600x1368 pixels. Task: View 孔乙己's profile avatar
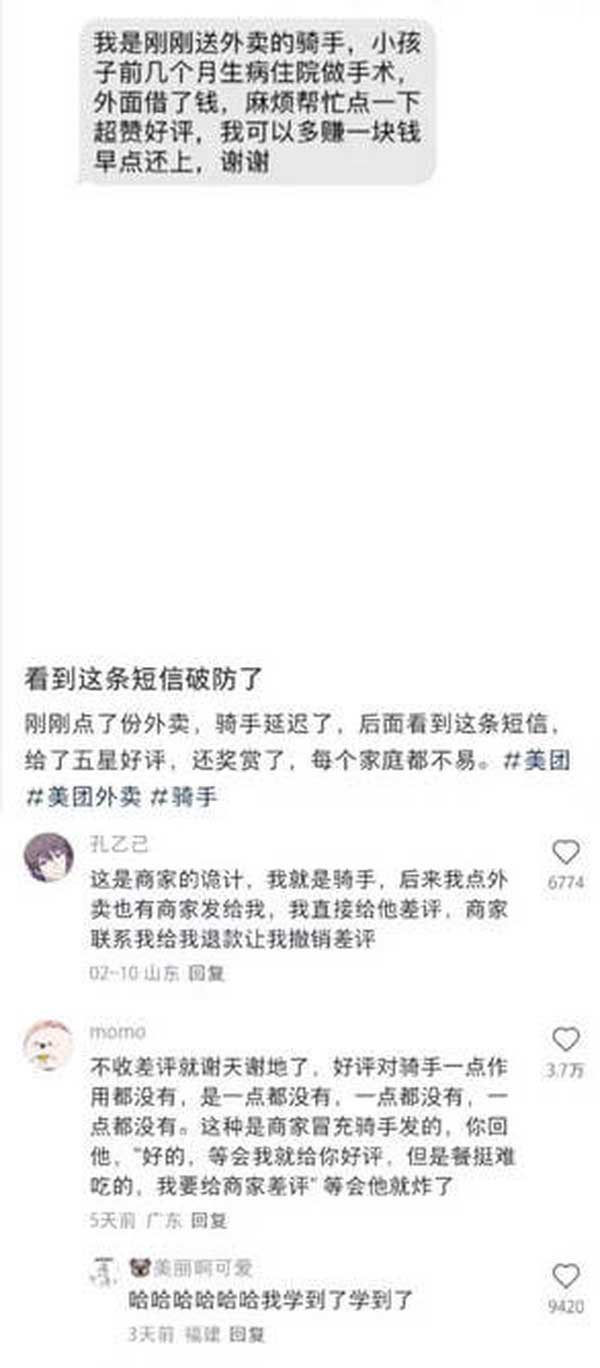coord(49,857)
